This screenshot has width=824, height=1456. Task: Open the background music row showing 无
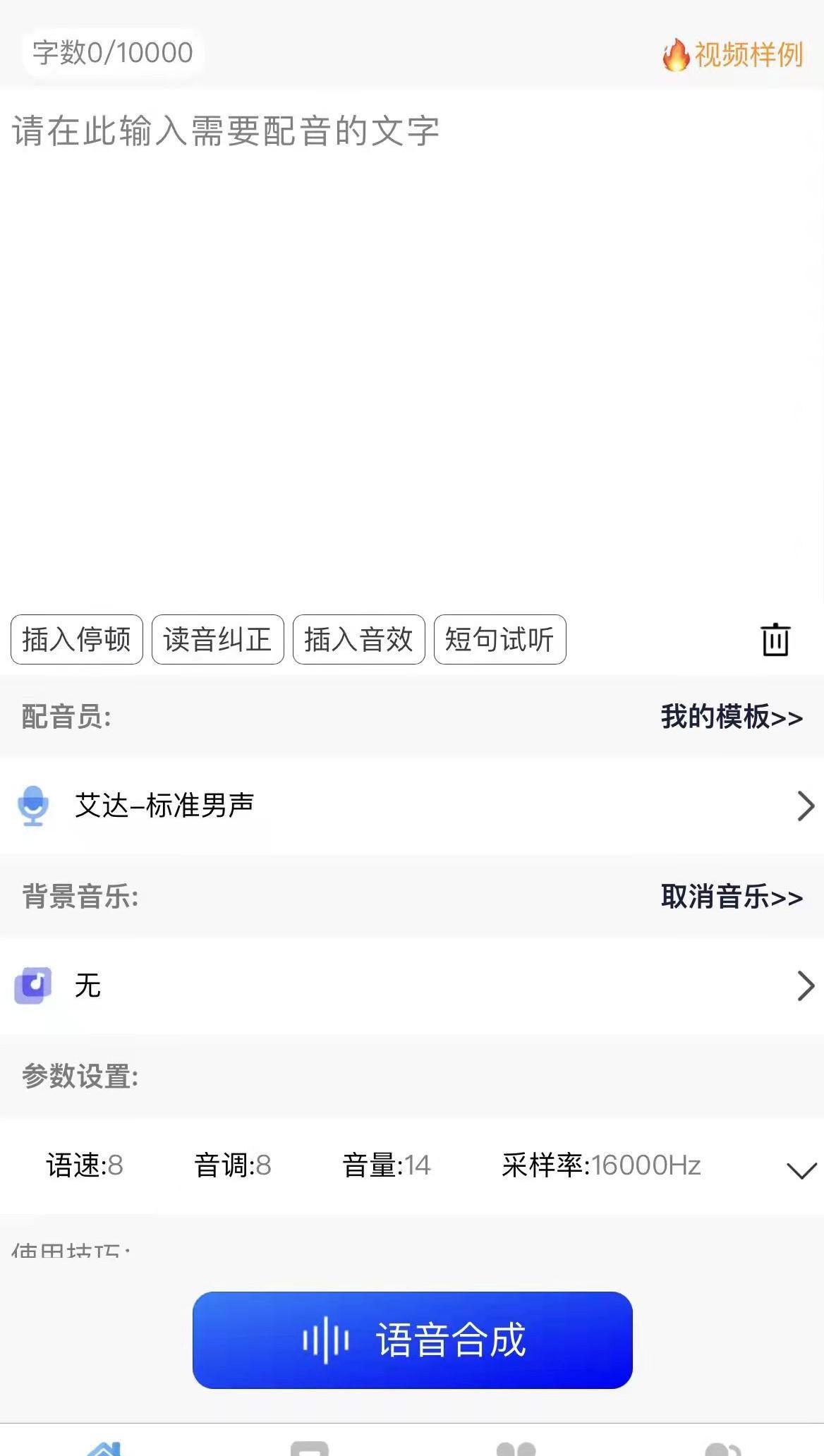(412, 986)
